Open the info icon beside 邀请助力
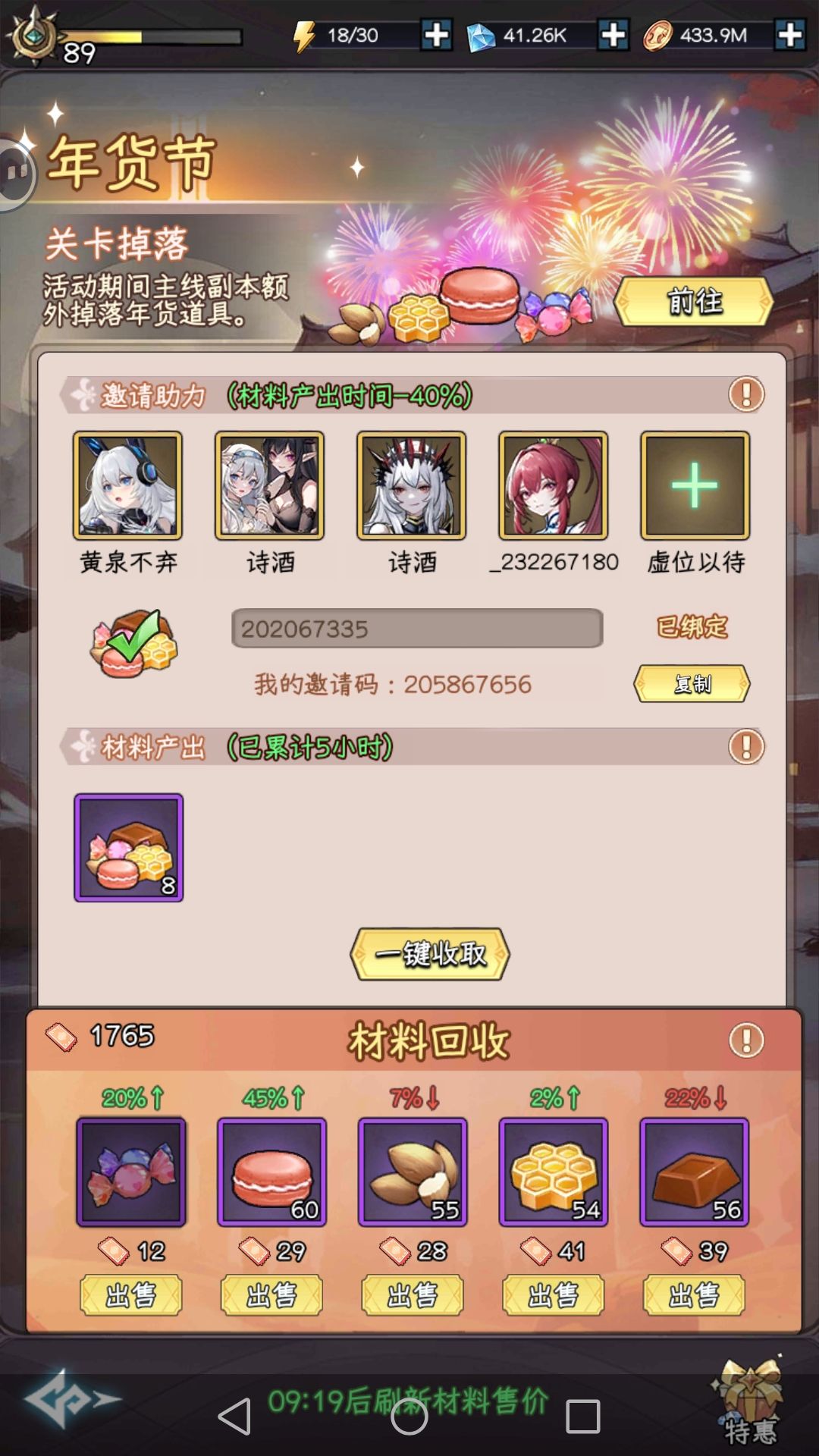Viewport: 819px width, 1456px height. [x=746, y=395]
